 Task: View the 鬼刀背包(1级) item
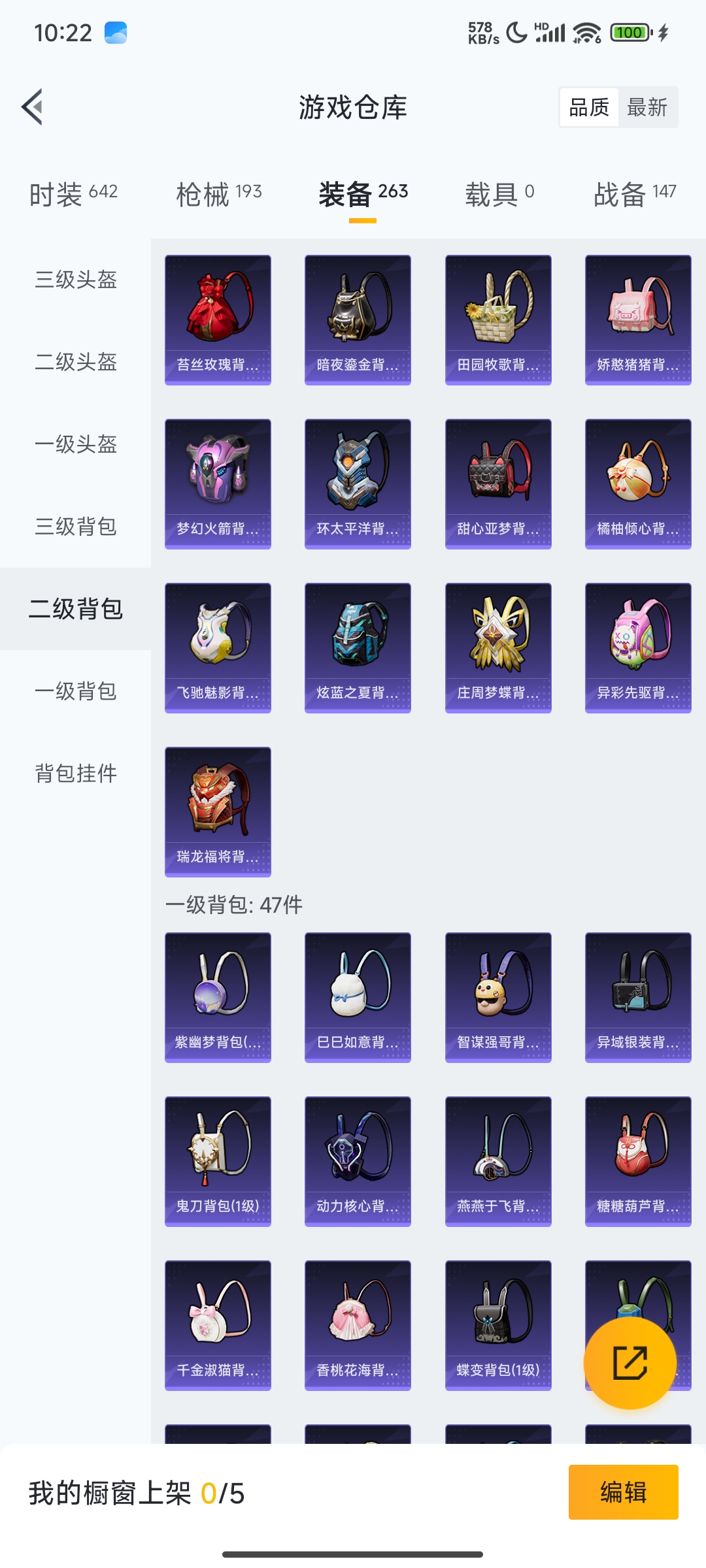[x=218, y=1162]
